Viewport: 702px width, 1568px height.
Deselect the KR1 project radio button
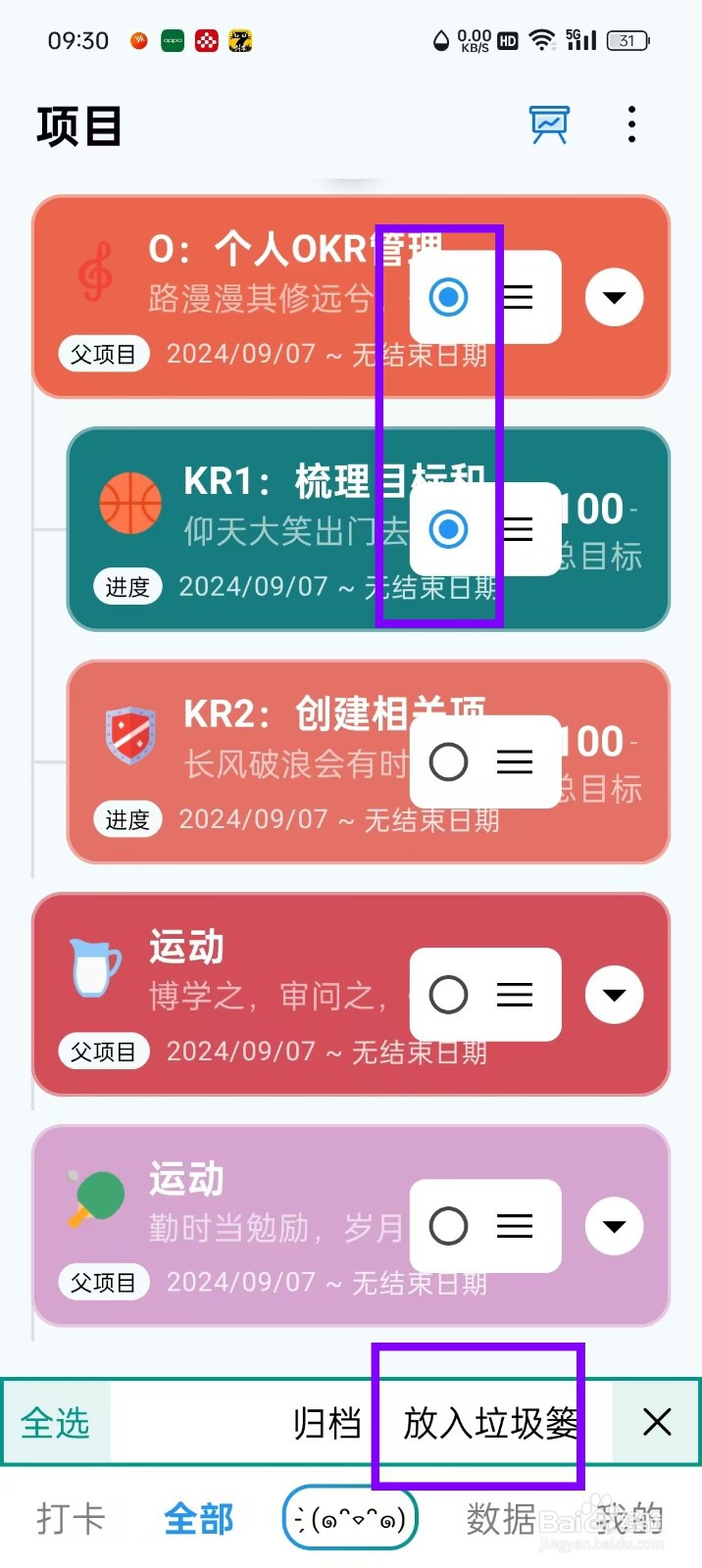pyautogui.click(x=449, y=529)
